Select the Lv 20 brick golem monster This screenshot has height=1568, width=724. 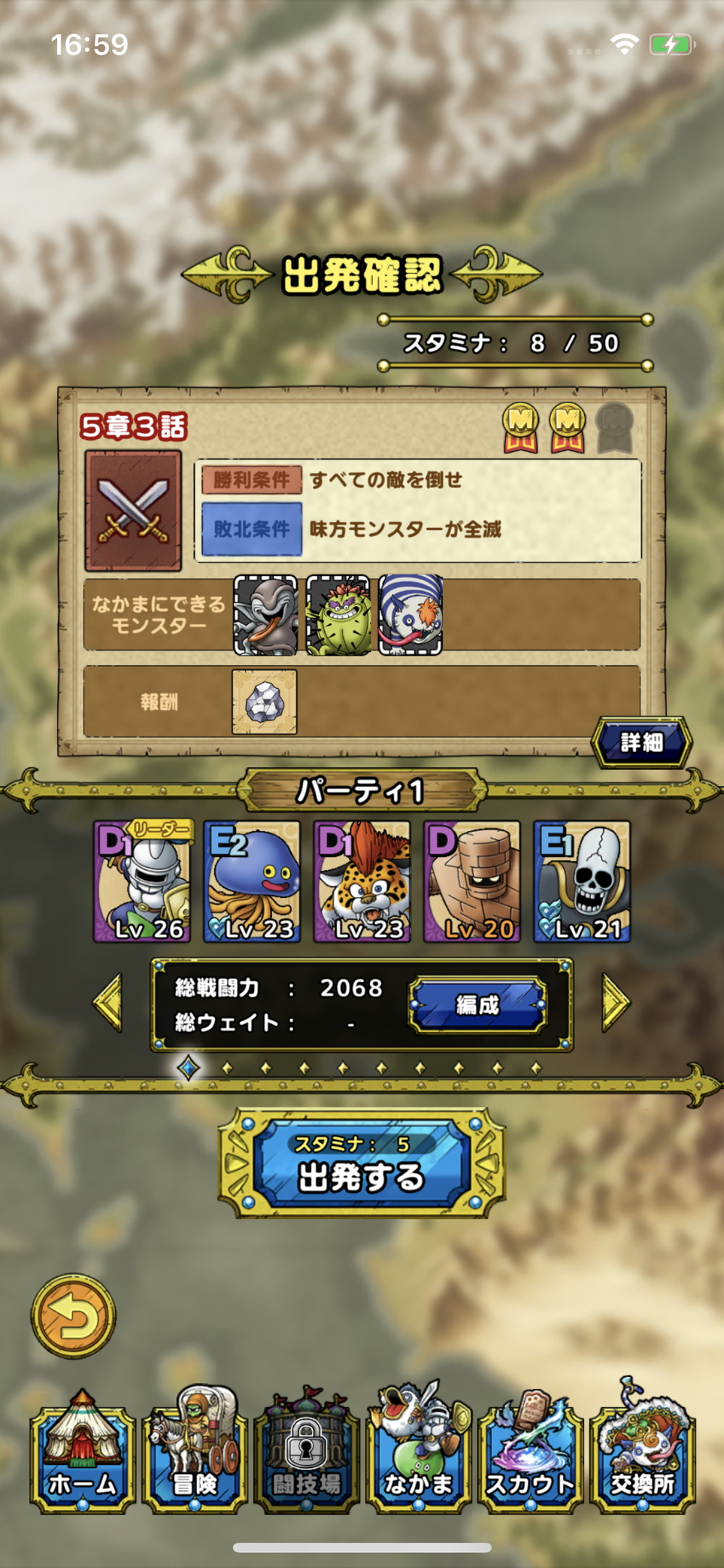coord(472,881)
